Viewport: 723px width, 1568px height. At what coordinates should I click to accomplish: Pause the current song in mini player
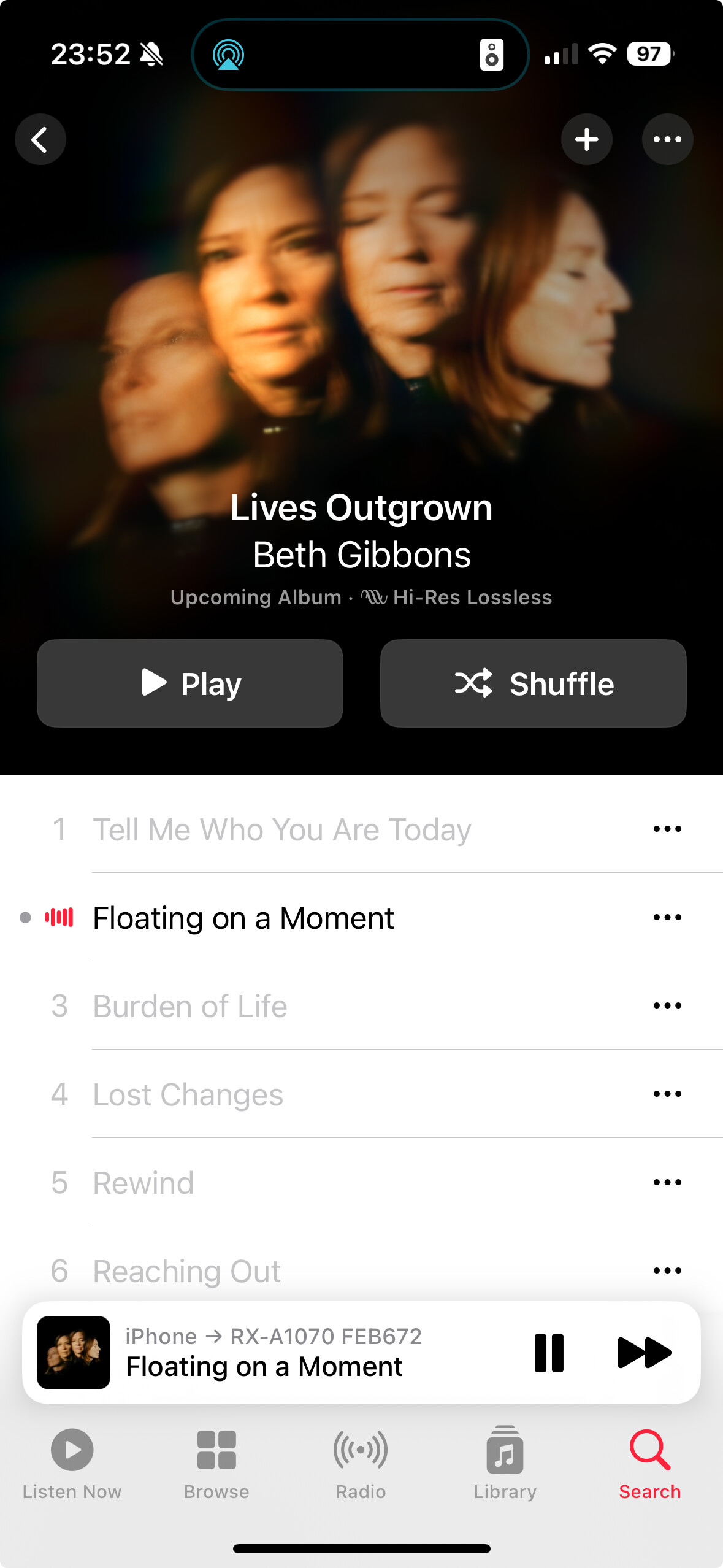click(x=549, y=1353)
